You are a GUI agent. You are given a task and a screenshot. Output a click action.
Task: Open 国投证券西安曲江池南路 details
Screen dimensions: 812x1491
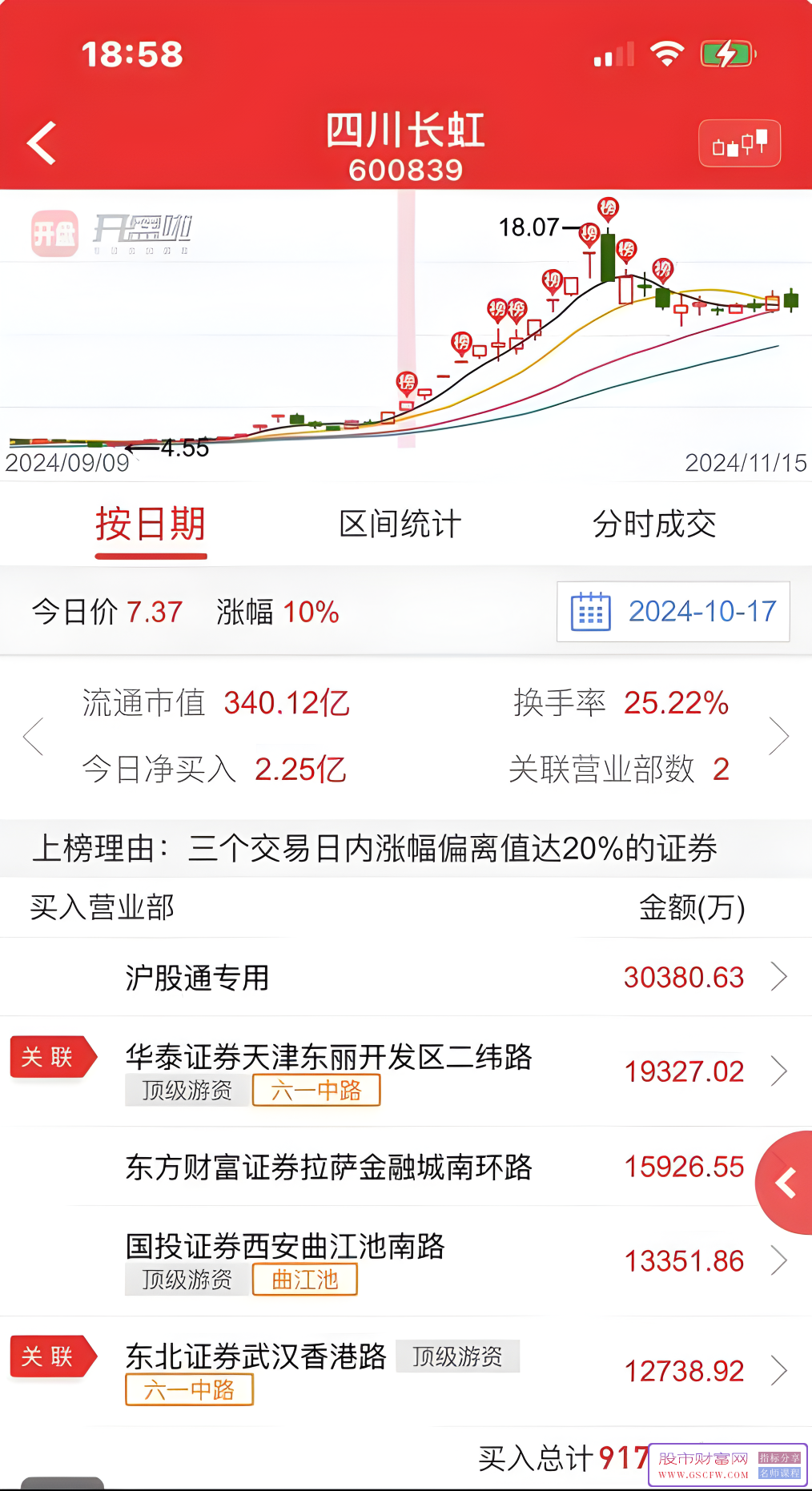point(406,1261)
